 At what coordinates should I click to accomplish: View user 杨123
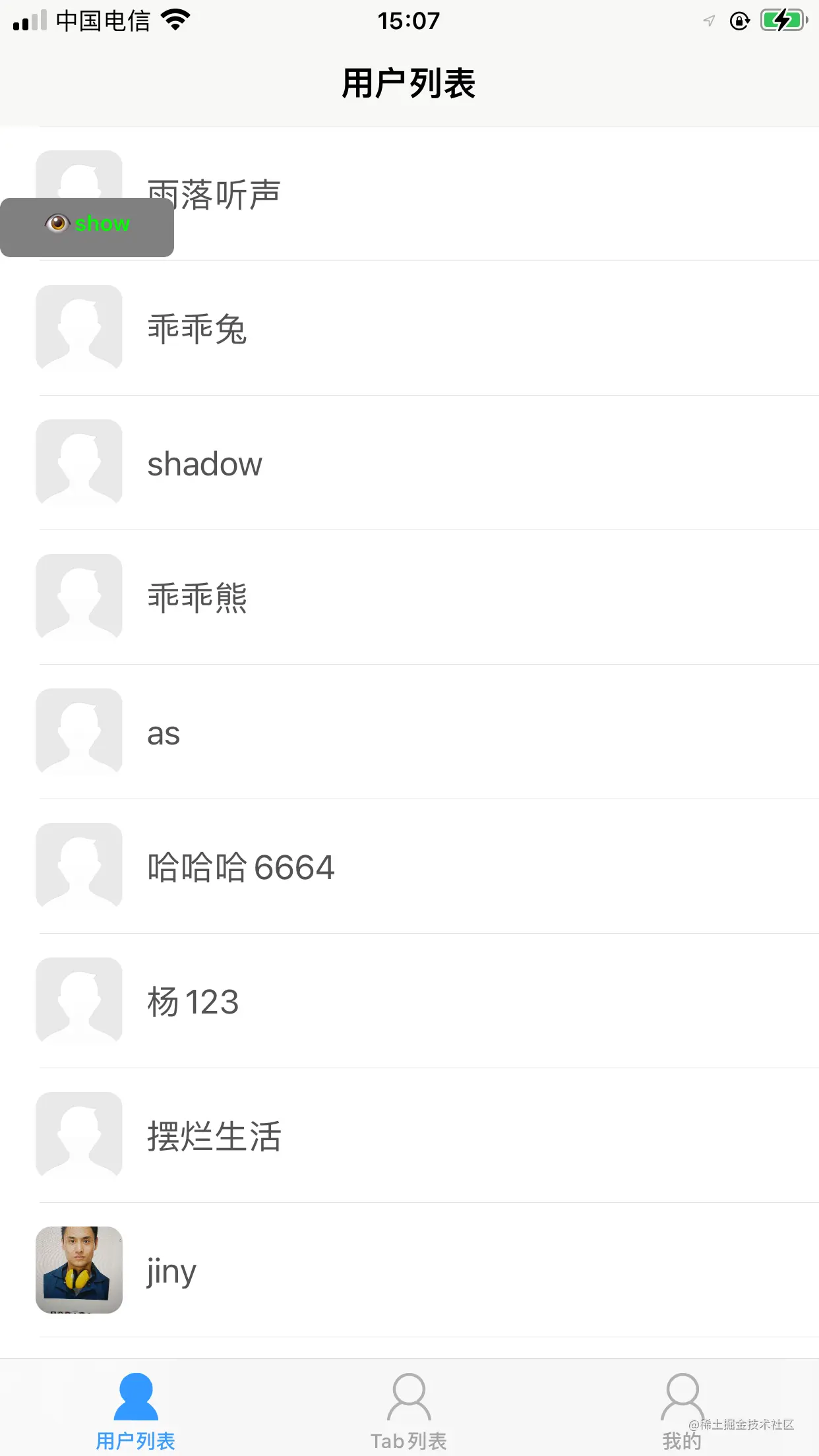409,1001
